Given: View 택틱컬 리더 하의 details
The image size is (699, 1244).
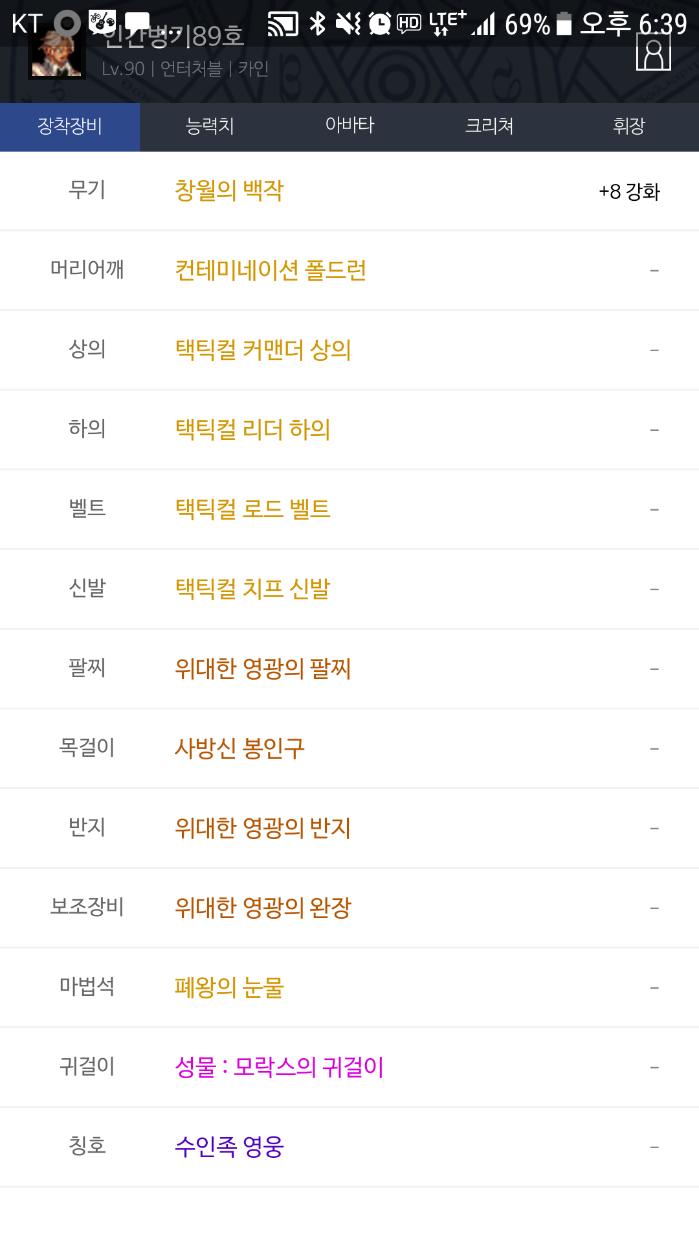Looking at the screenshot, I should point(252,429).
